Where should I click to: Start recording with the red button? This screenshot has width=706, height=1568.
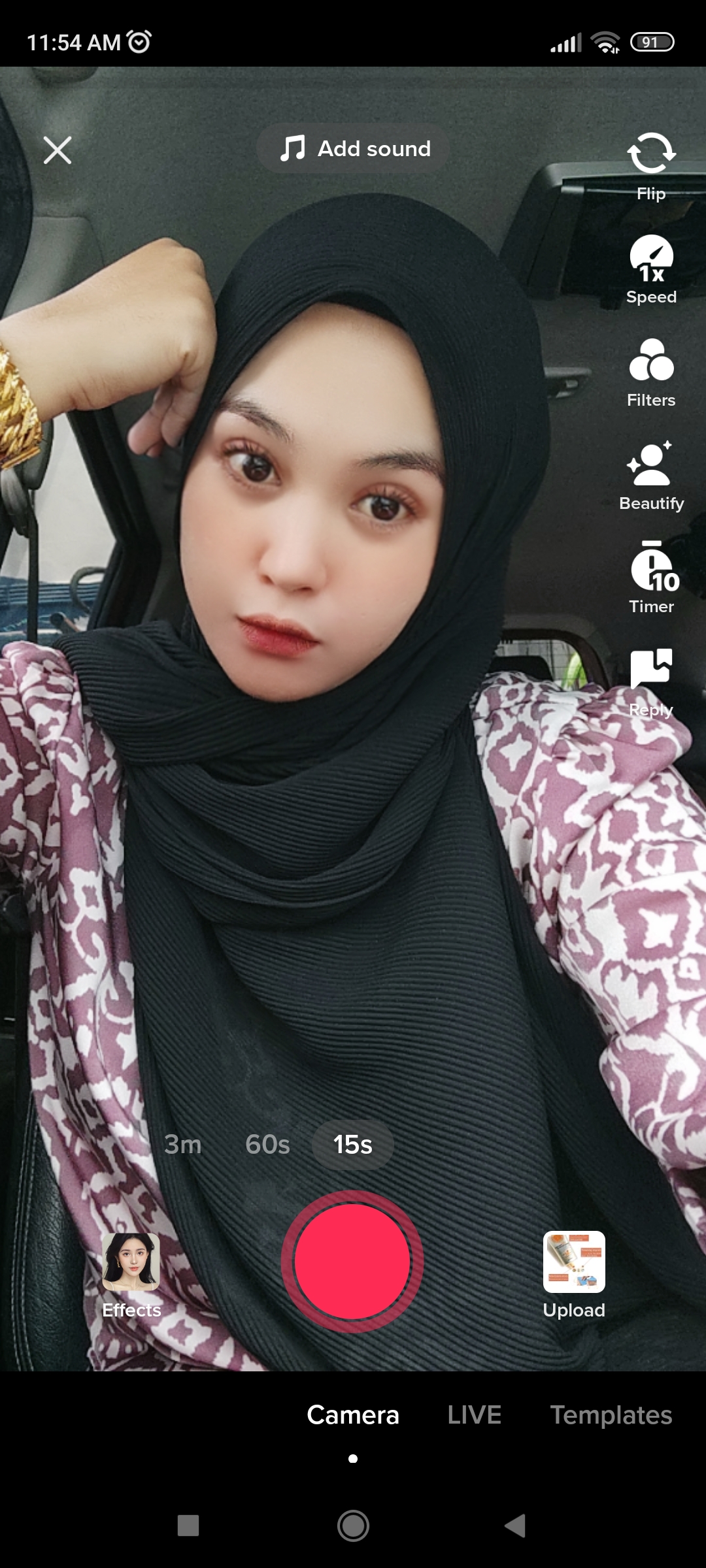[352, 1262]
